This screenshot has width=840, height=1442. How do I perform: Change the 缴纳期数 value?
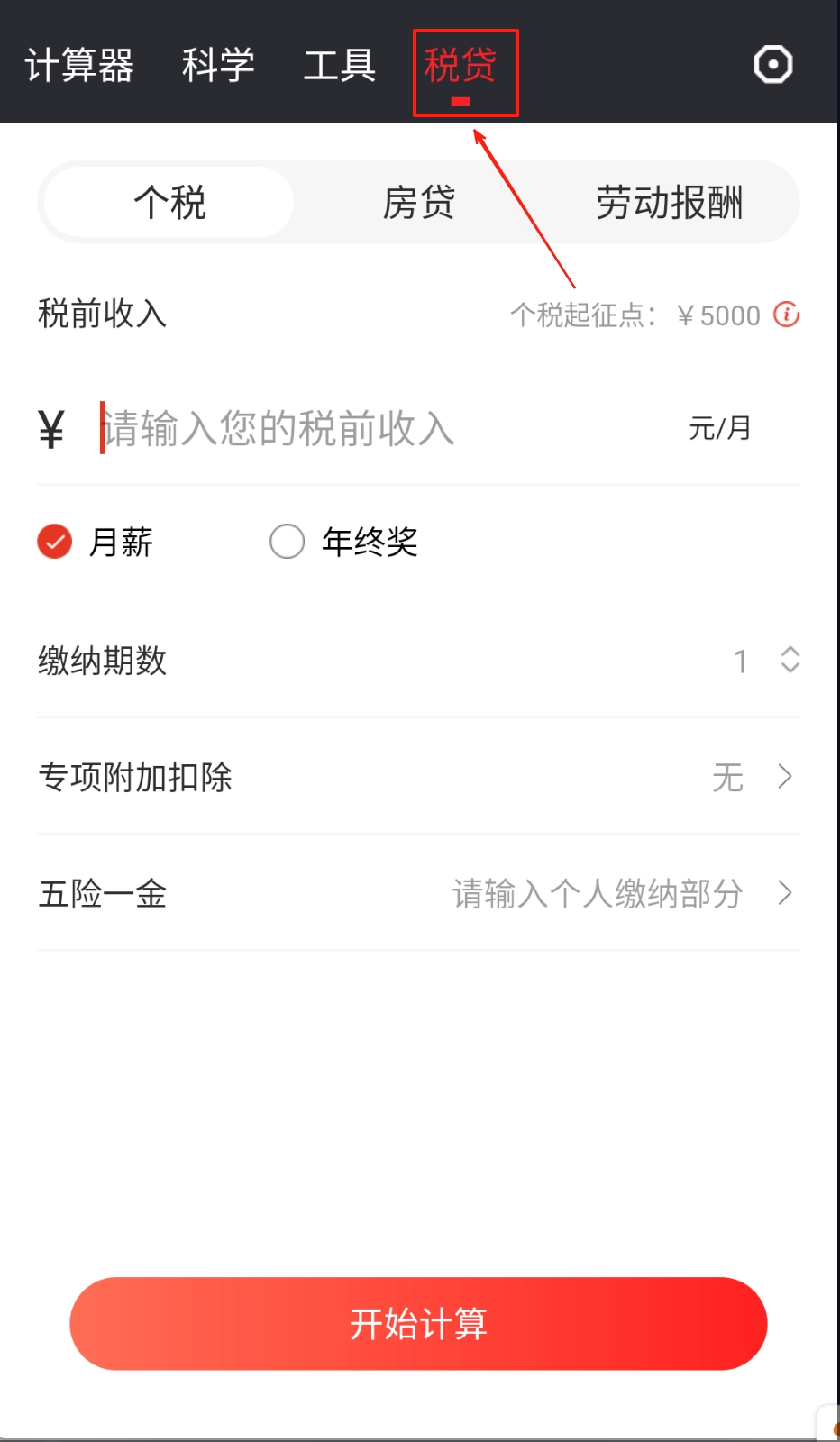pyautogui.click(x=790, y=660)
